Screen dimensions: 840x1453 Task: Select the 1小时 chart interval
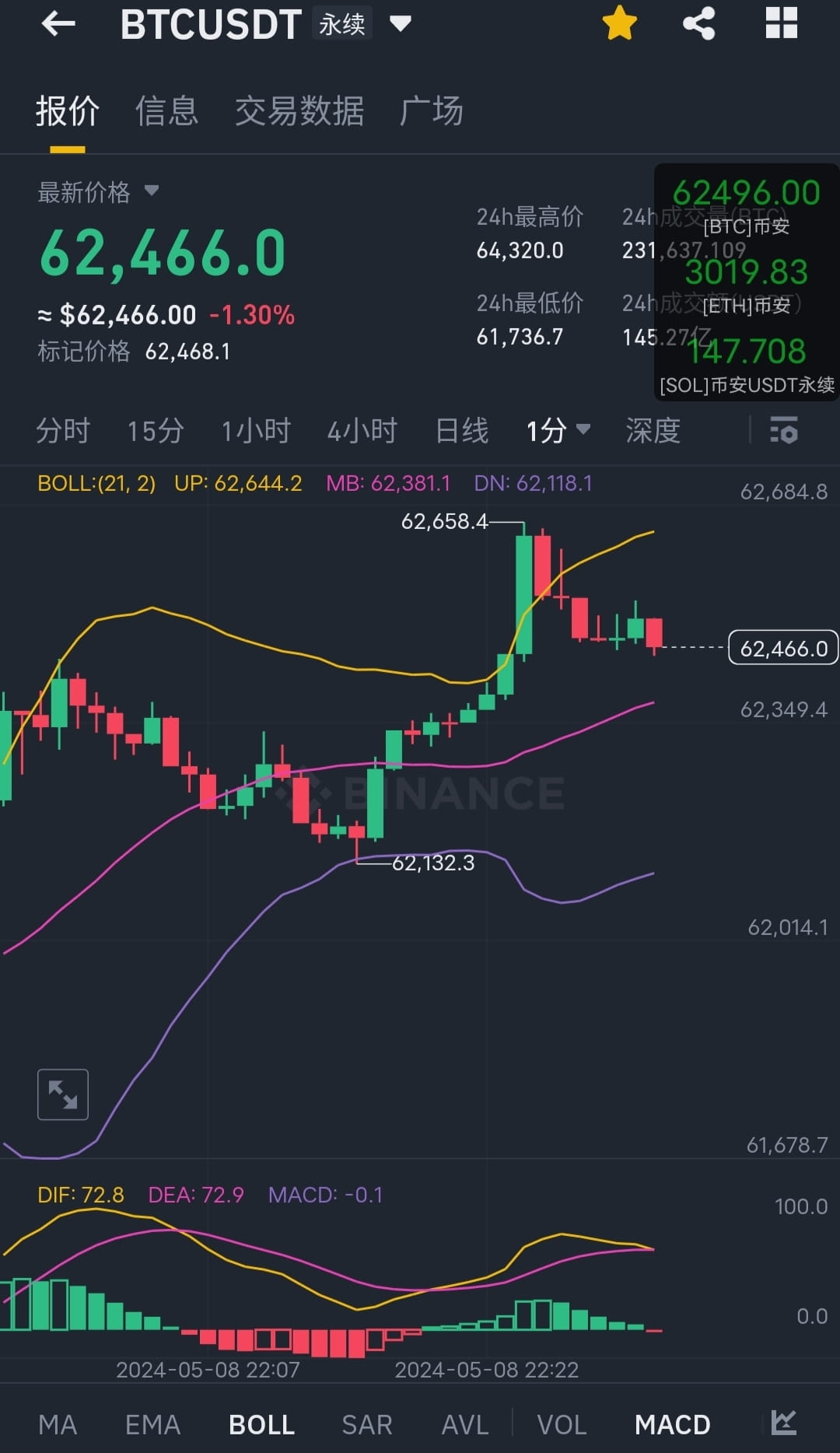coord(256,430)
